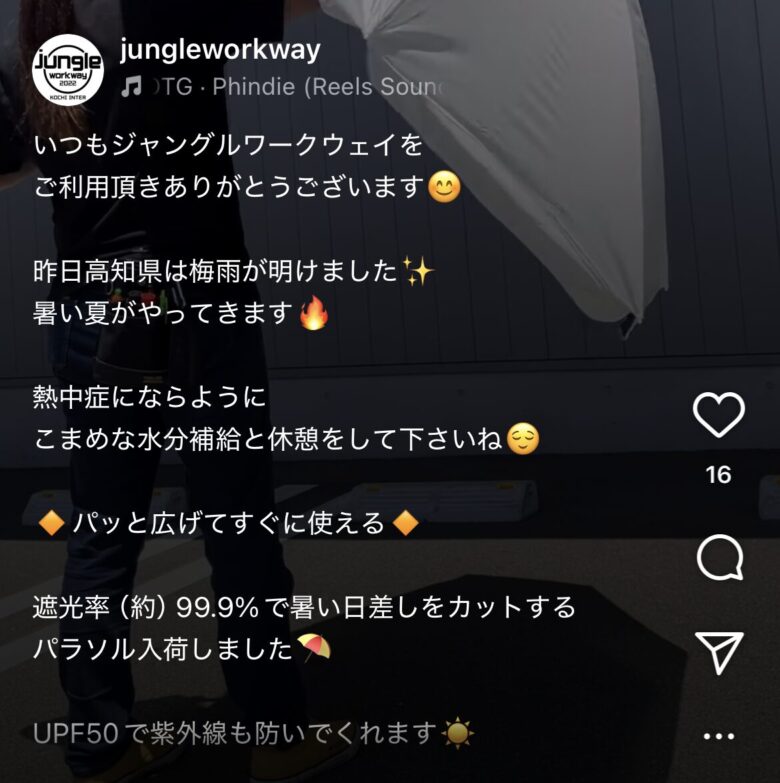Image resolution: width=780 pixels, height=783 pixels.
Task: Tap the jungleworkway username
Action: tap(219, 50)
